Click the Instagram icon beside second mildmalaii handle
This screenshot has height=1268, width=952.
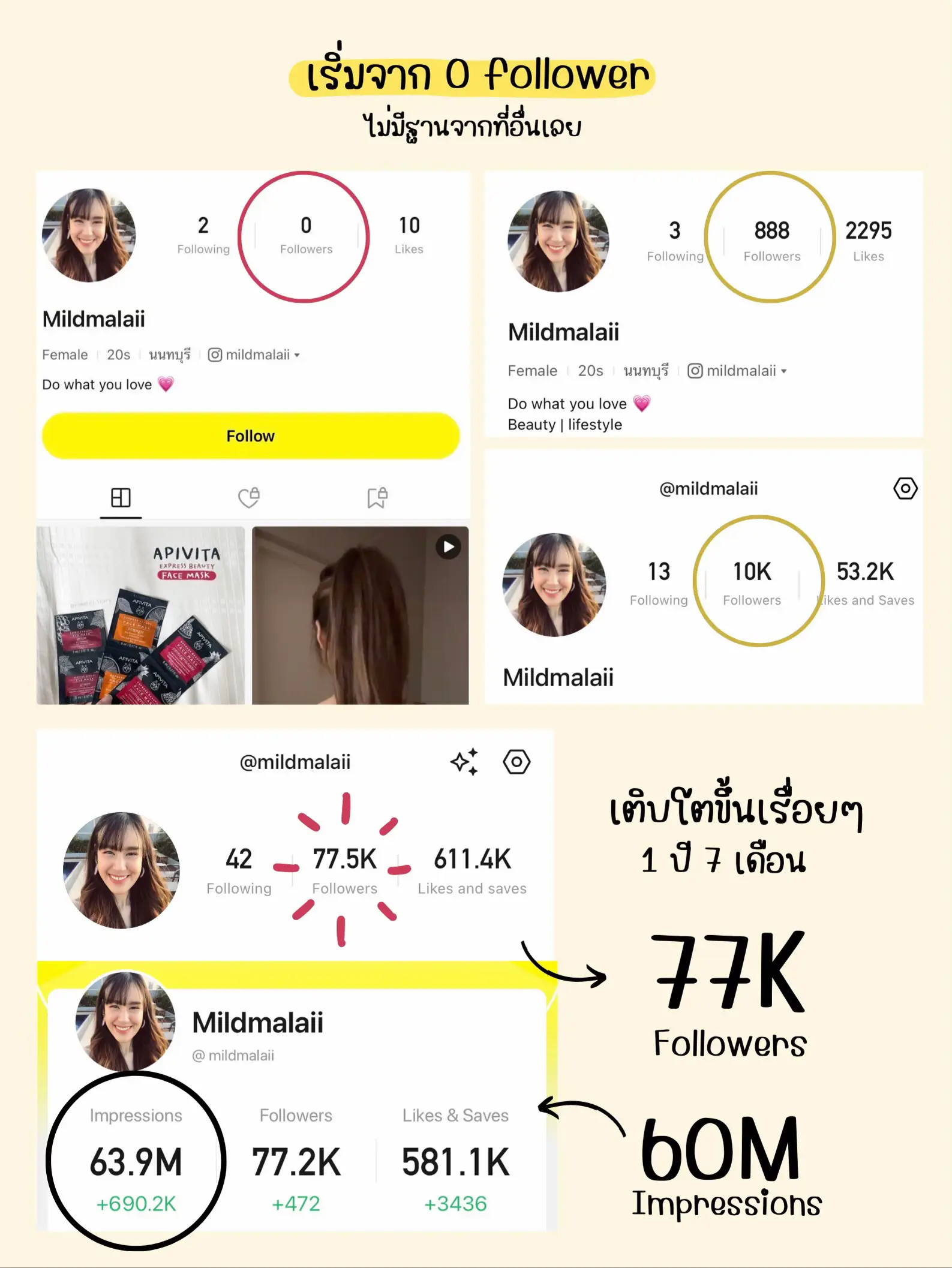(x=694, y=370)
